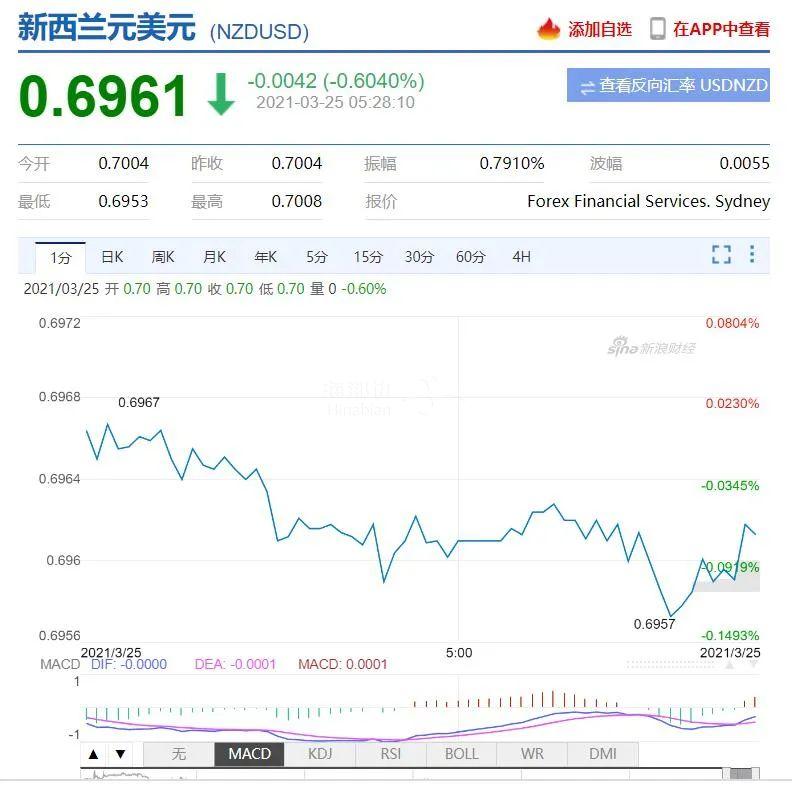Add NZDUSD to watchlist via 添加自选

click(586, 29)
